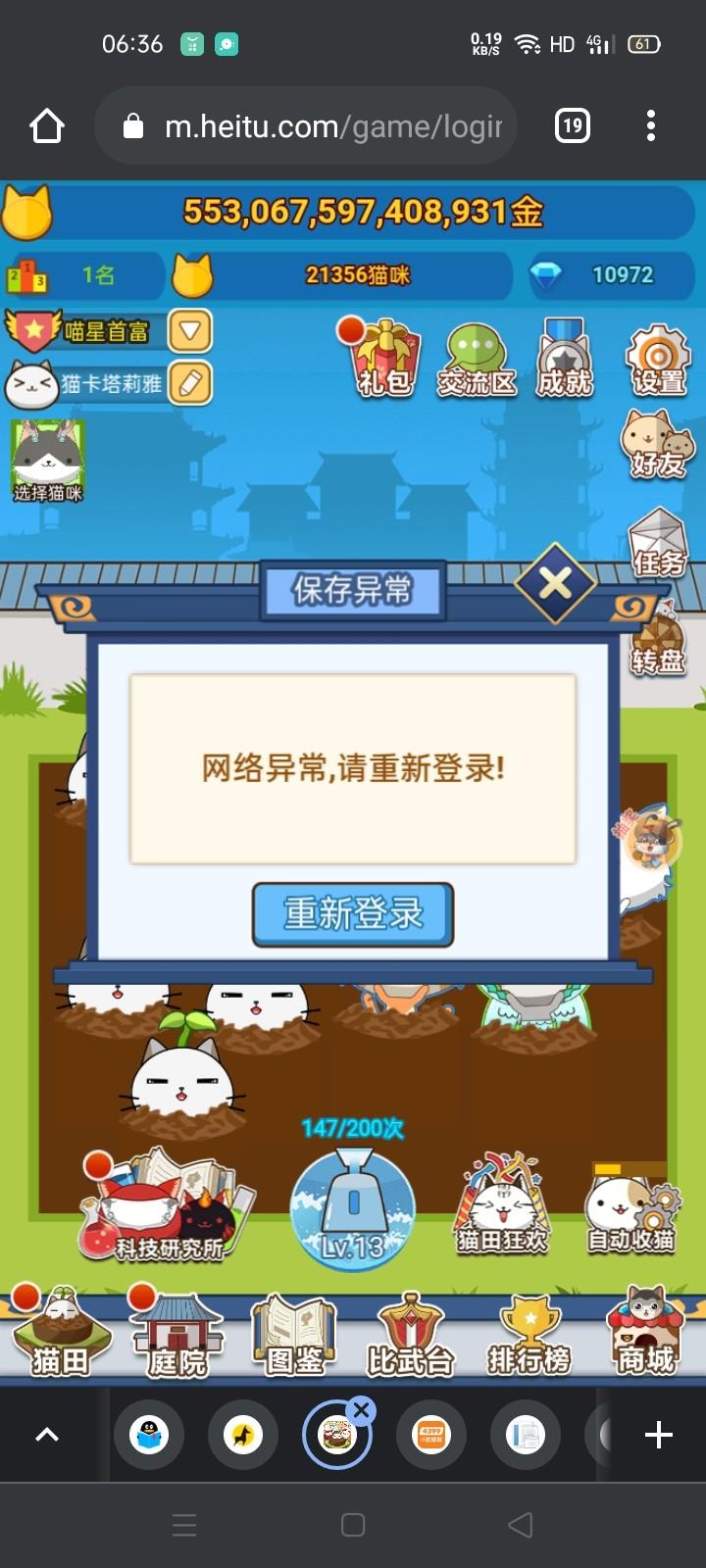Expand the 喵星首富 title dropdown

(x=190, y=331)
